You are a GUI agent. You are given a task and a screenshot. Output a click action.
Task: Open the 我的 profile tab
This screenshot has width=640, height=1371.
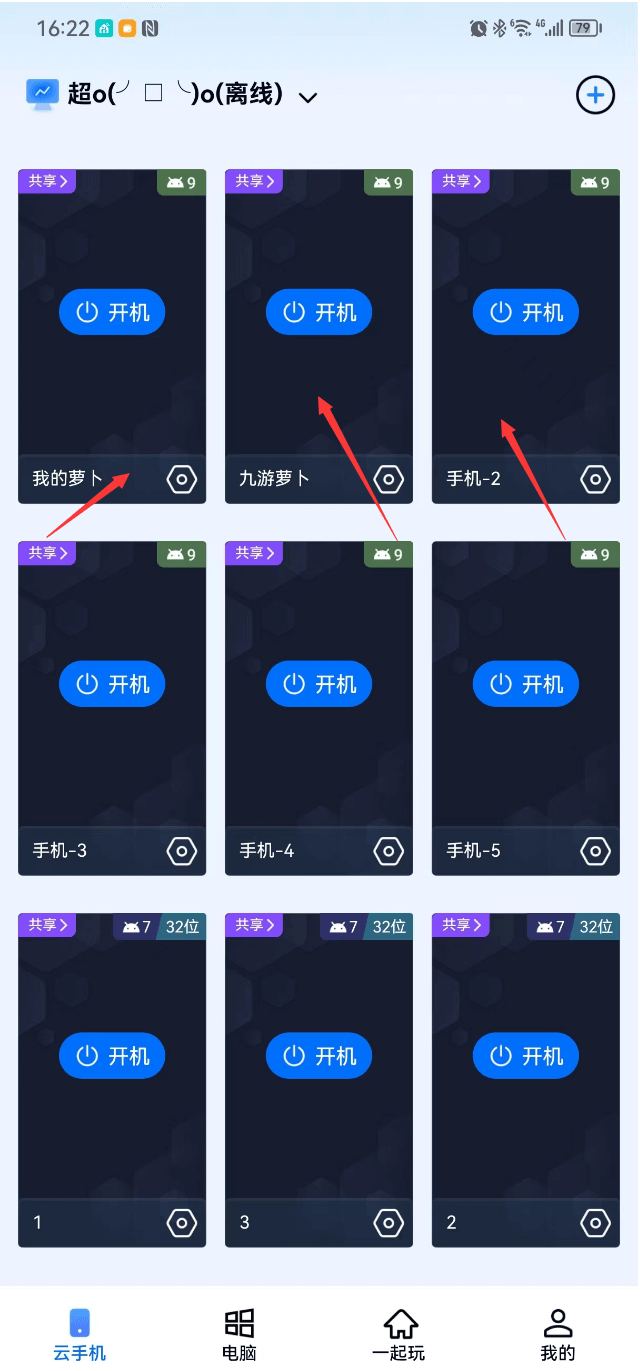(x=558, y=1334)
